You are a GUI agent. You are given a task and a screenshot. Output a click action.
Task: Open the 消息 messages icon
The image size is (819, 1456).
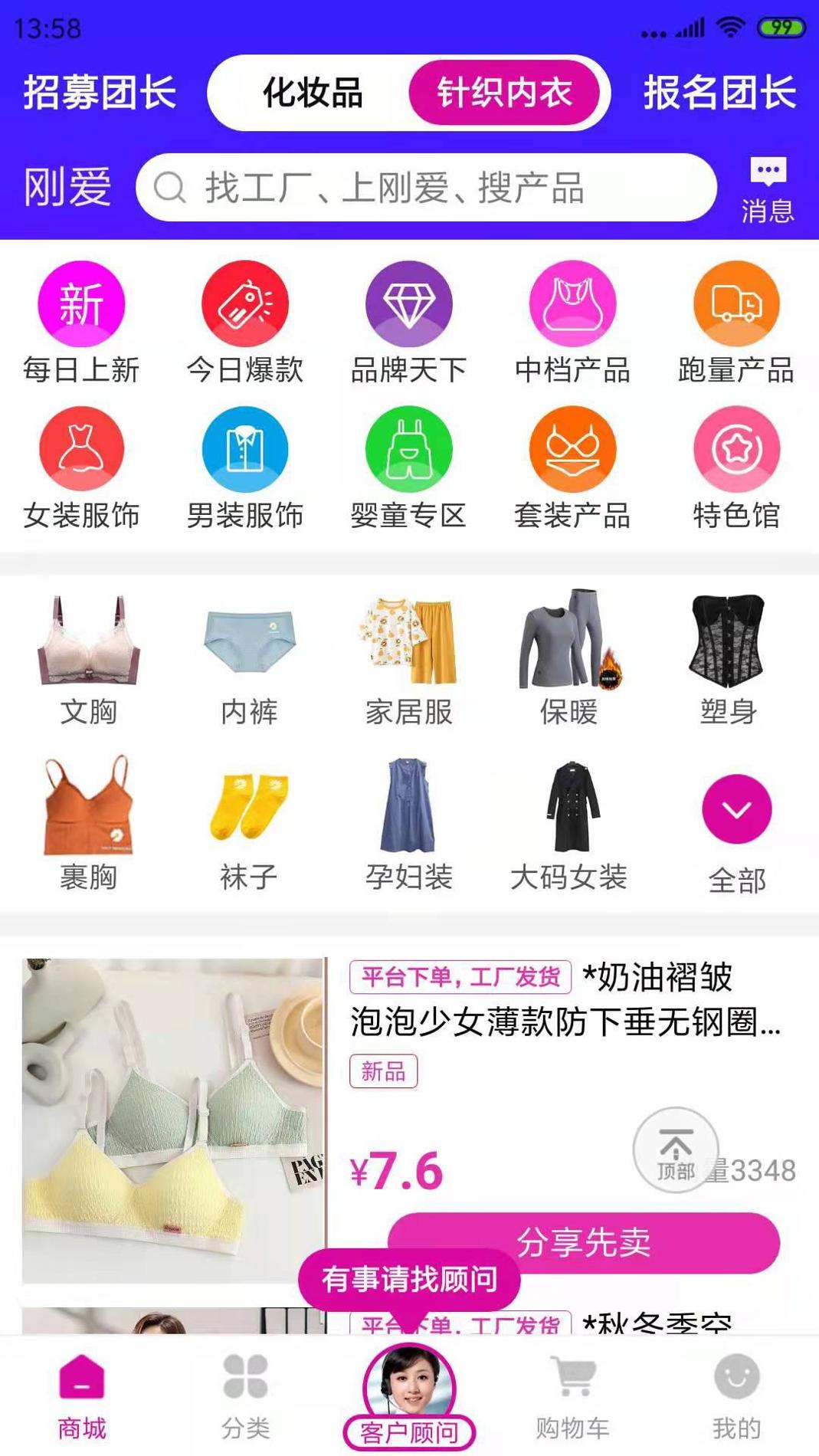pyautogui.click(x=767, y=189)
